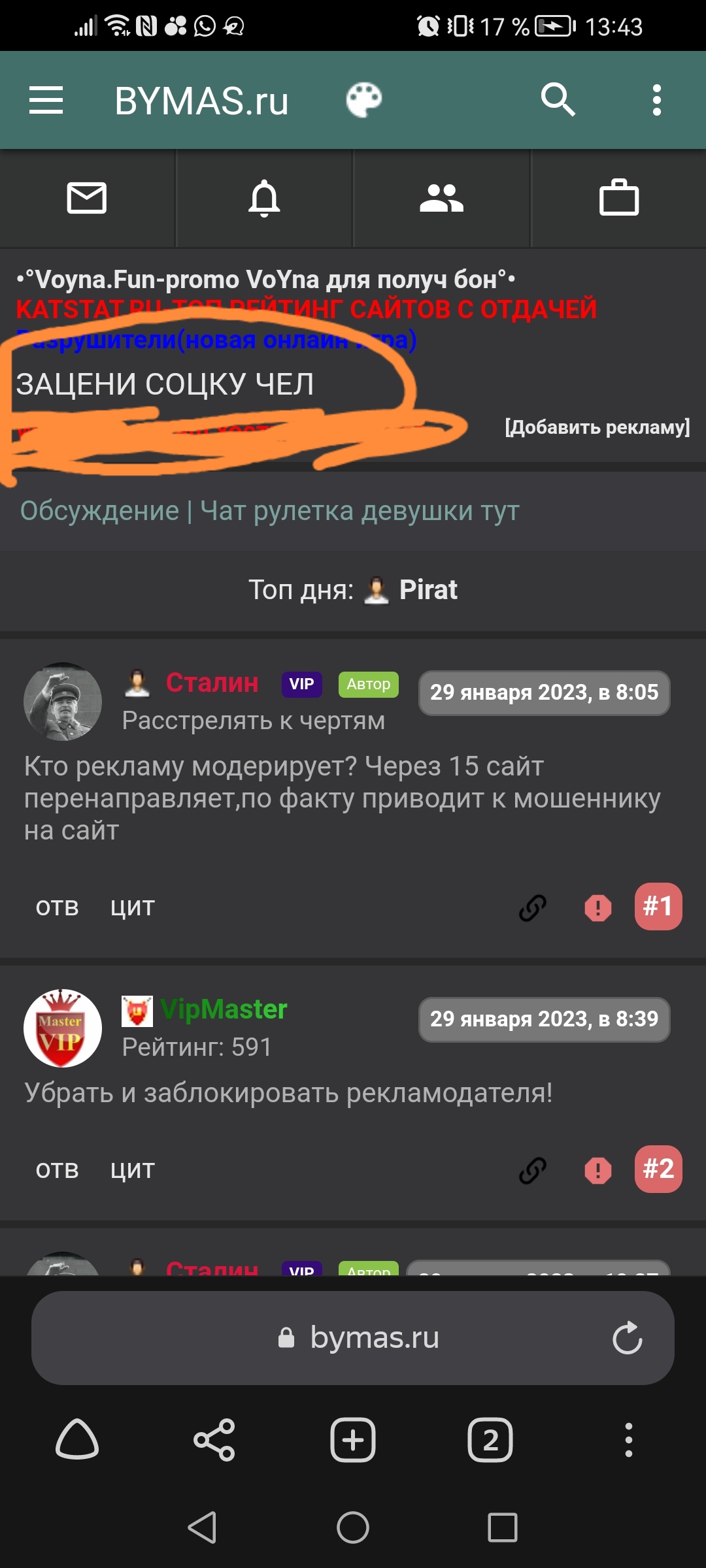Open the hamburger drawer menu
Image resolution: width=706 pixels, height=1568 pixels.
46,101
